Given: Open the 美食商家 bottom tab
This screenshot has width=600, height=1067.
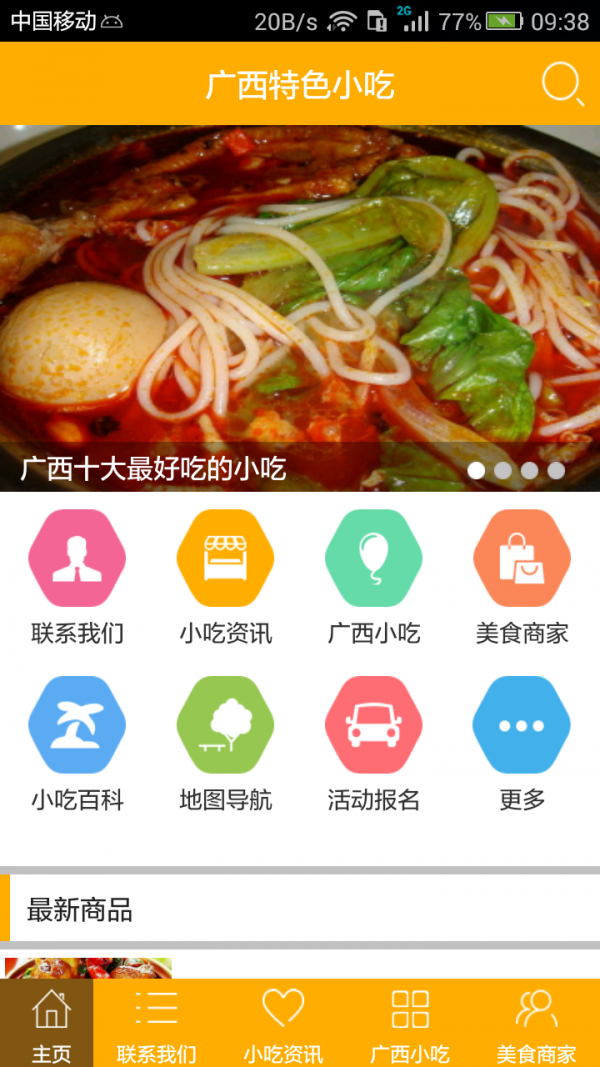Looking at the screenshot, I should tap(536, 1023).
